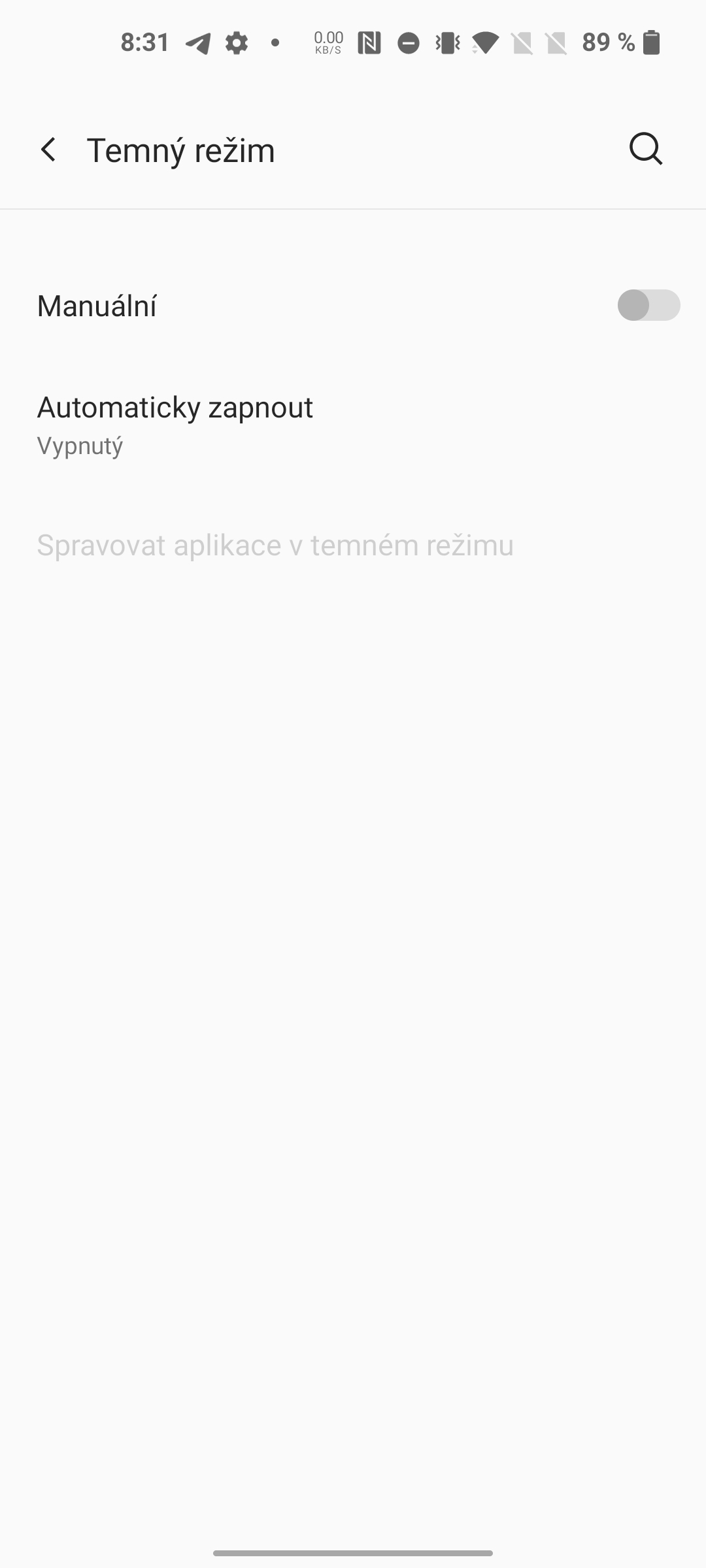This screenshot has width=706, height=1568.
Task: Tap the crossed-out SIM signal icon
Action: pyautogui.click(x=524, y=42)
